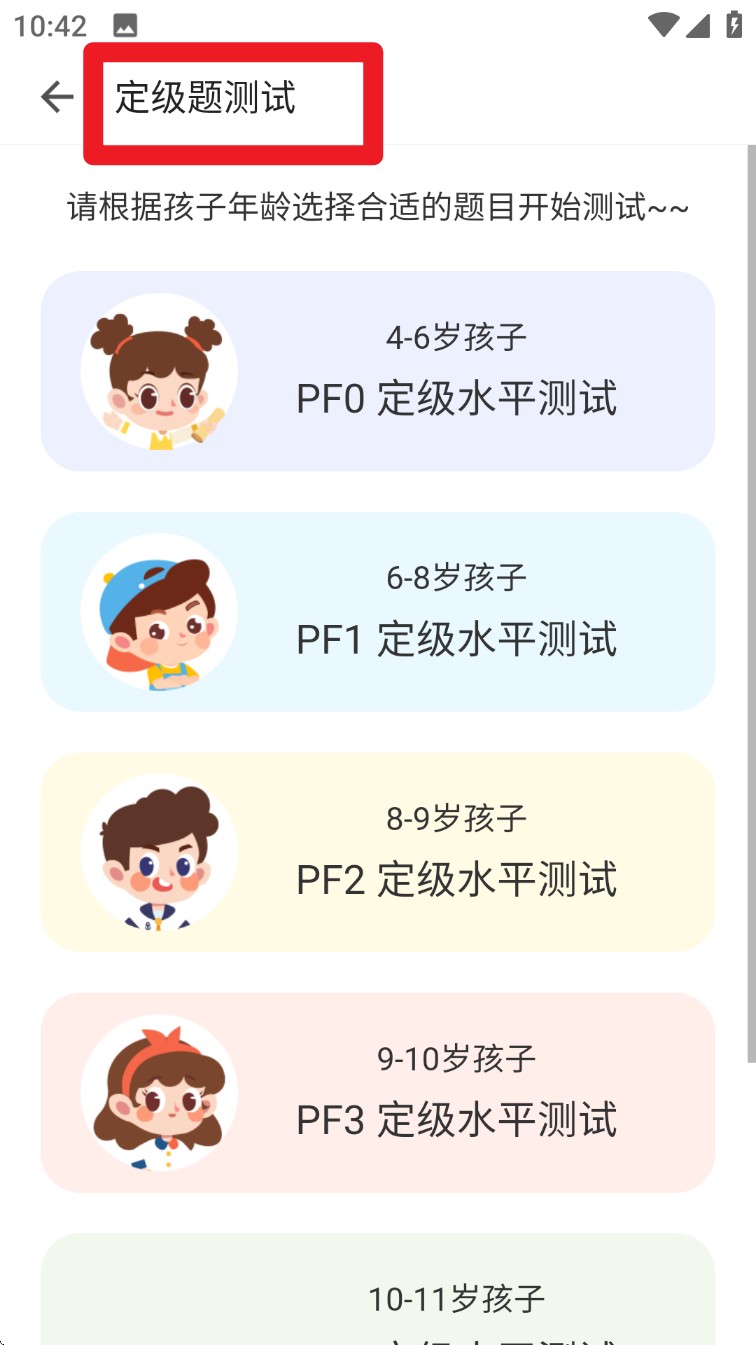This screenshot has height=1345, width=756.
Task: Tap the cellular signal icon in the status bar
Action: point(698,24)
